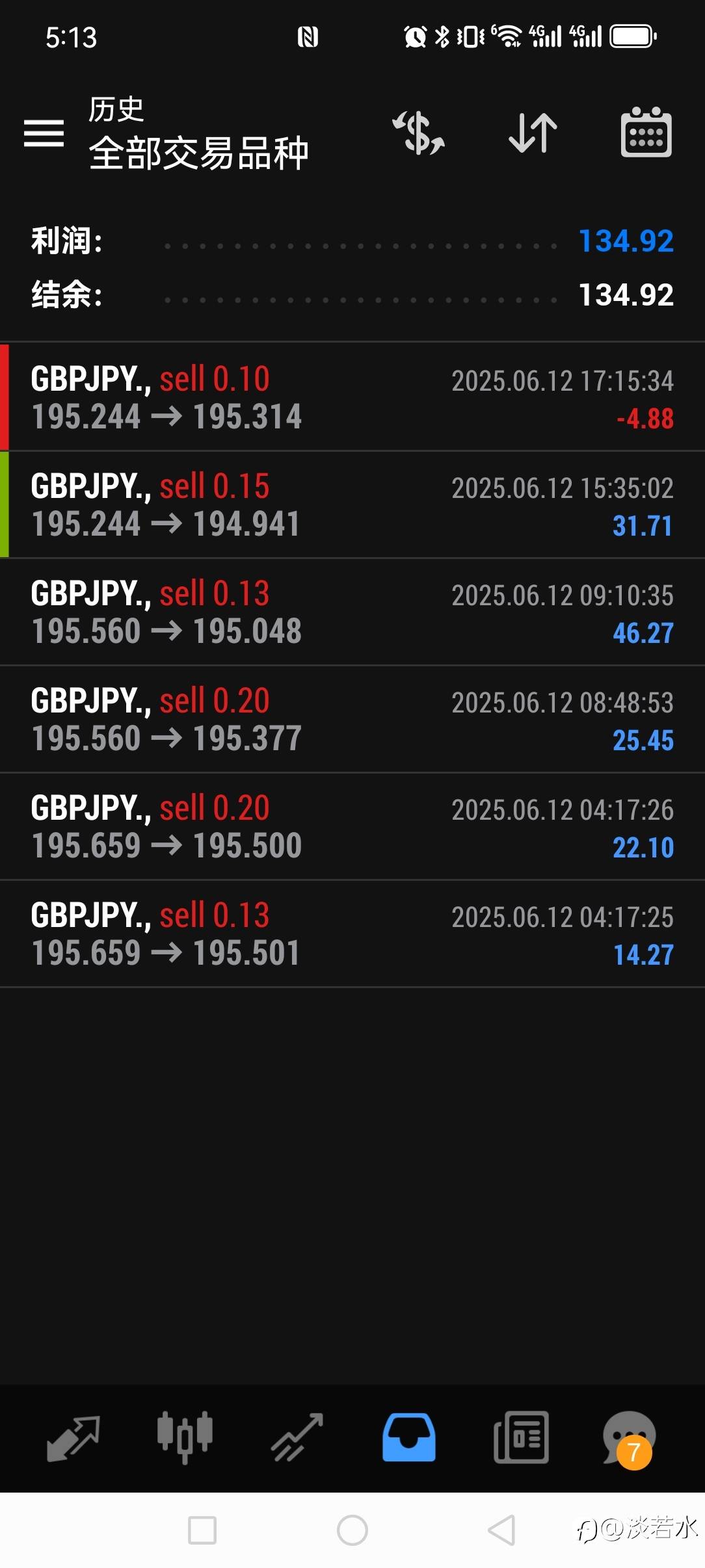Open the calendar date range picker
Viewport: 705px width, 1568px height.
click(x=646, y=133)
